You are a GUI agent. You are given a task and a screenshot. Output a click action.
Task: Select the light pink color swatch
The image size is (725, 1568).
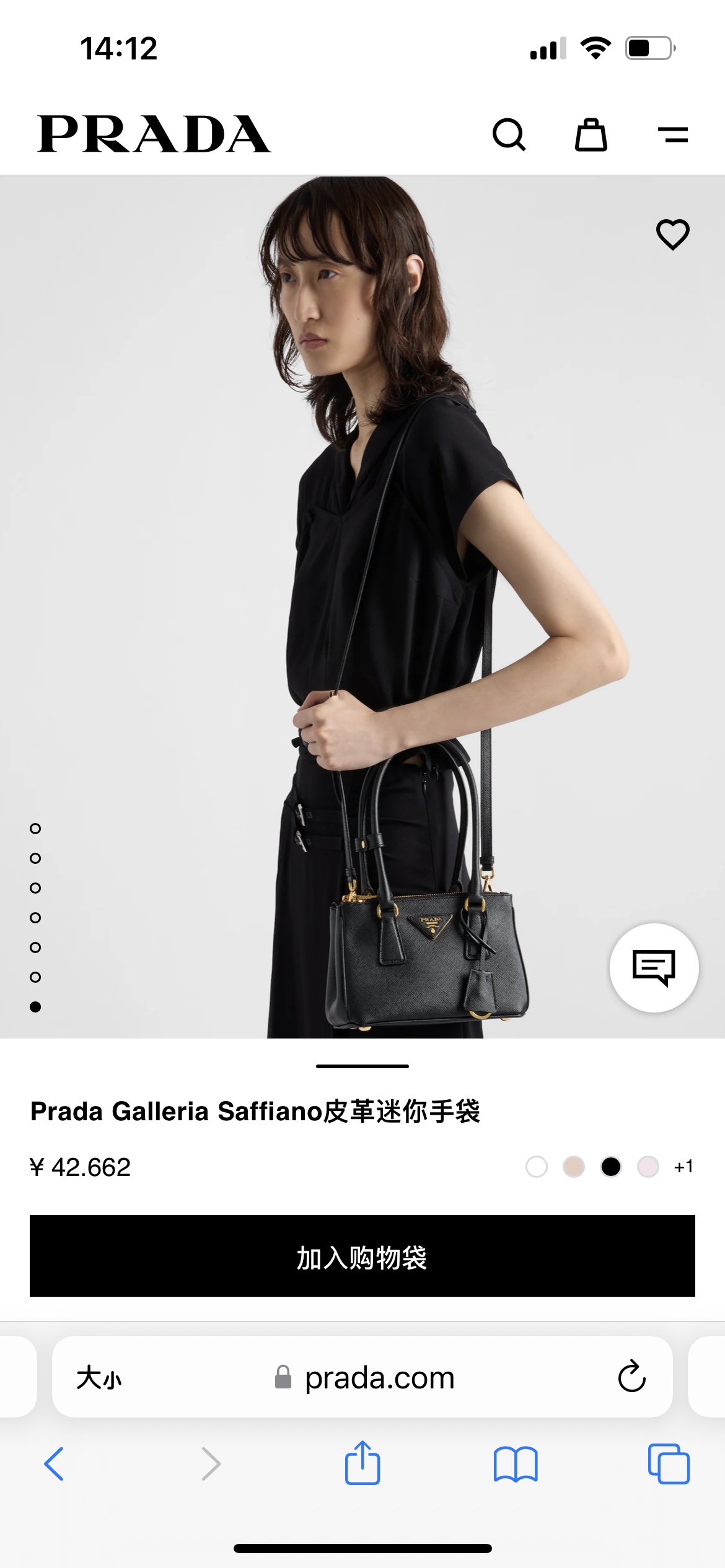648,1167
